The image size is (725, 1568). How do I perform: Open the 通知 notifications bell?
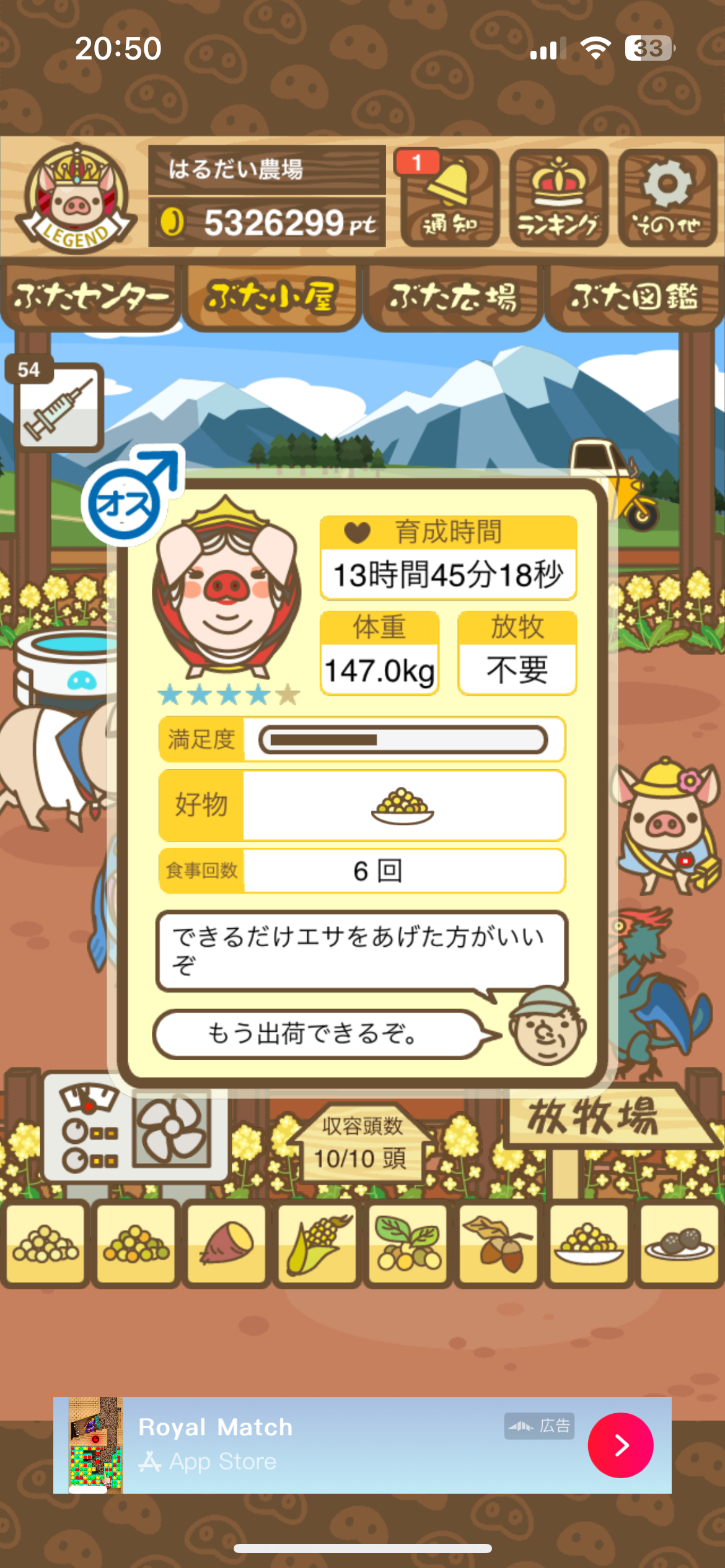(450, 198)
